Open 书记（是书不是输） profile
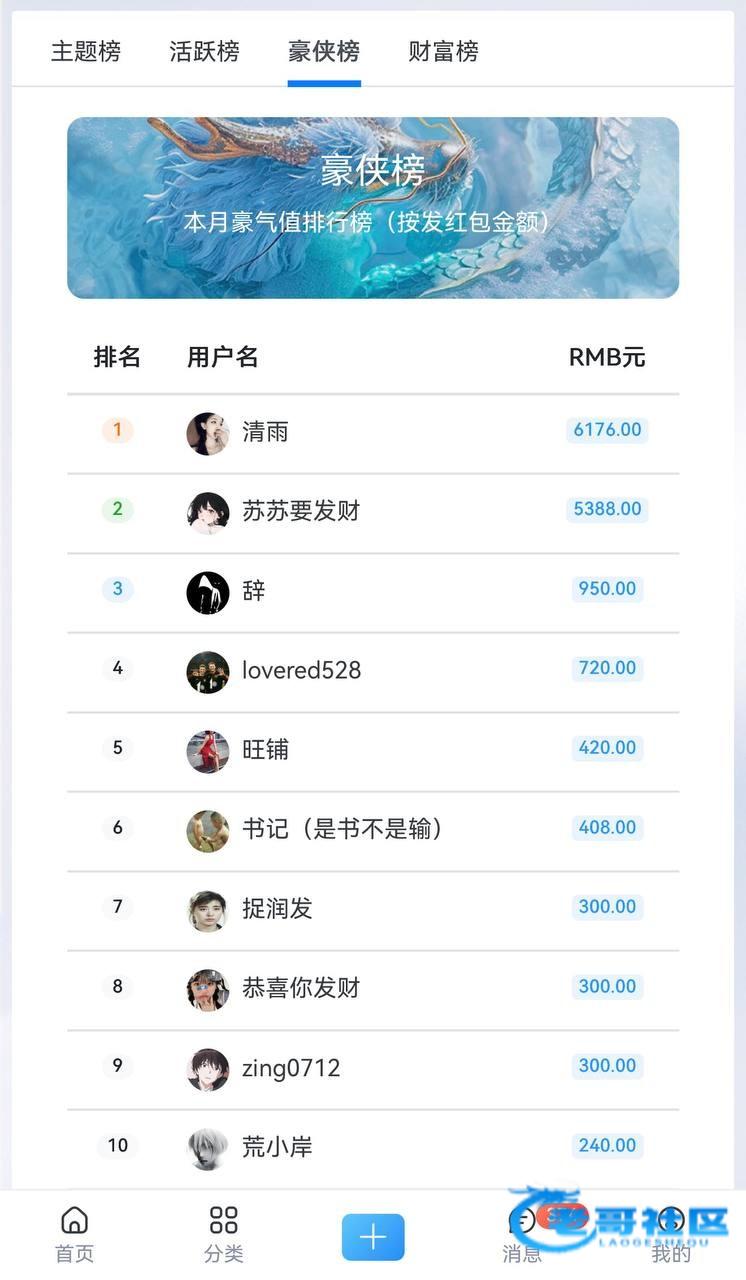746x1280 pixels. click(340, 829)
